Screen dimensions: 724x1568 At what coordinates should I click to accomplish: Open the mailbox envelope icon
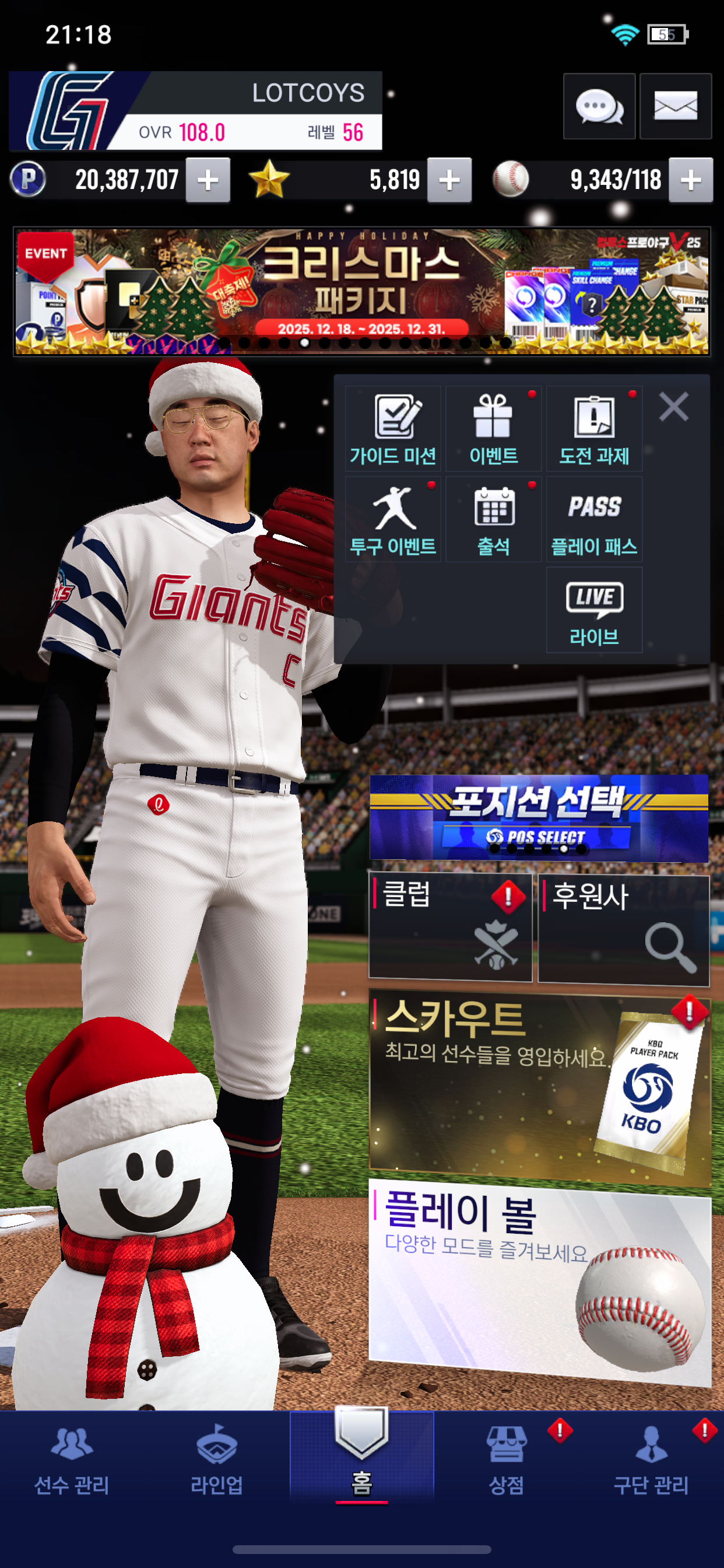(x=674, y=107)
